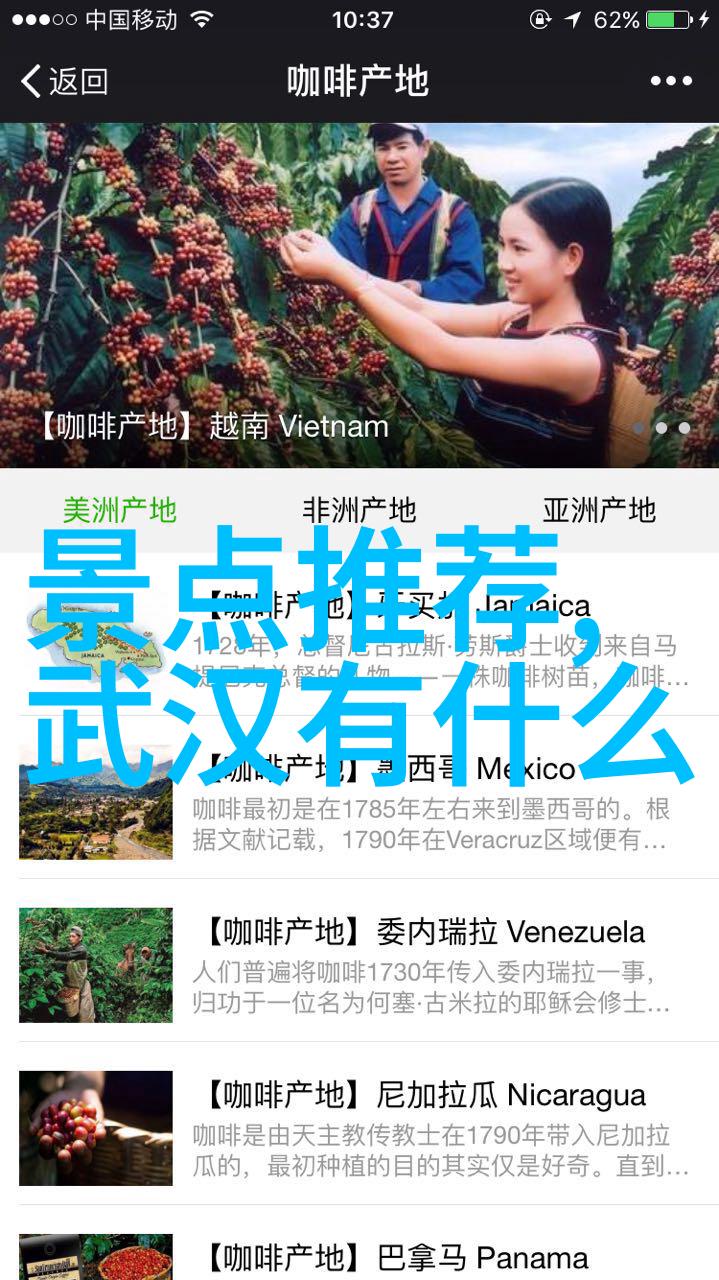The image size is (719, 1280).
Task: Read the Nicaragua coffee origin article
Action: pos(359,1123)
